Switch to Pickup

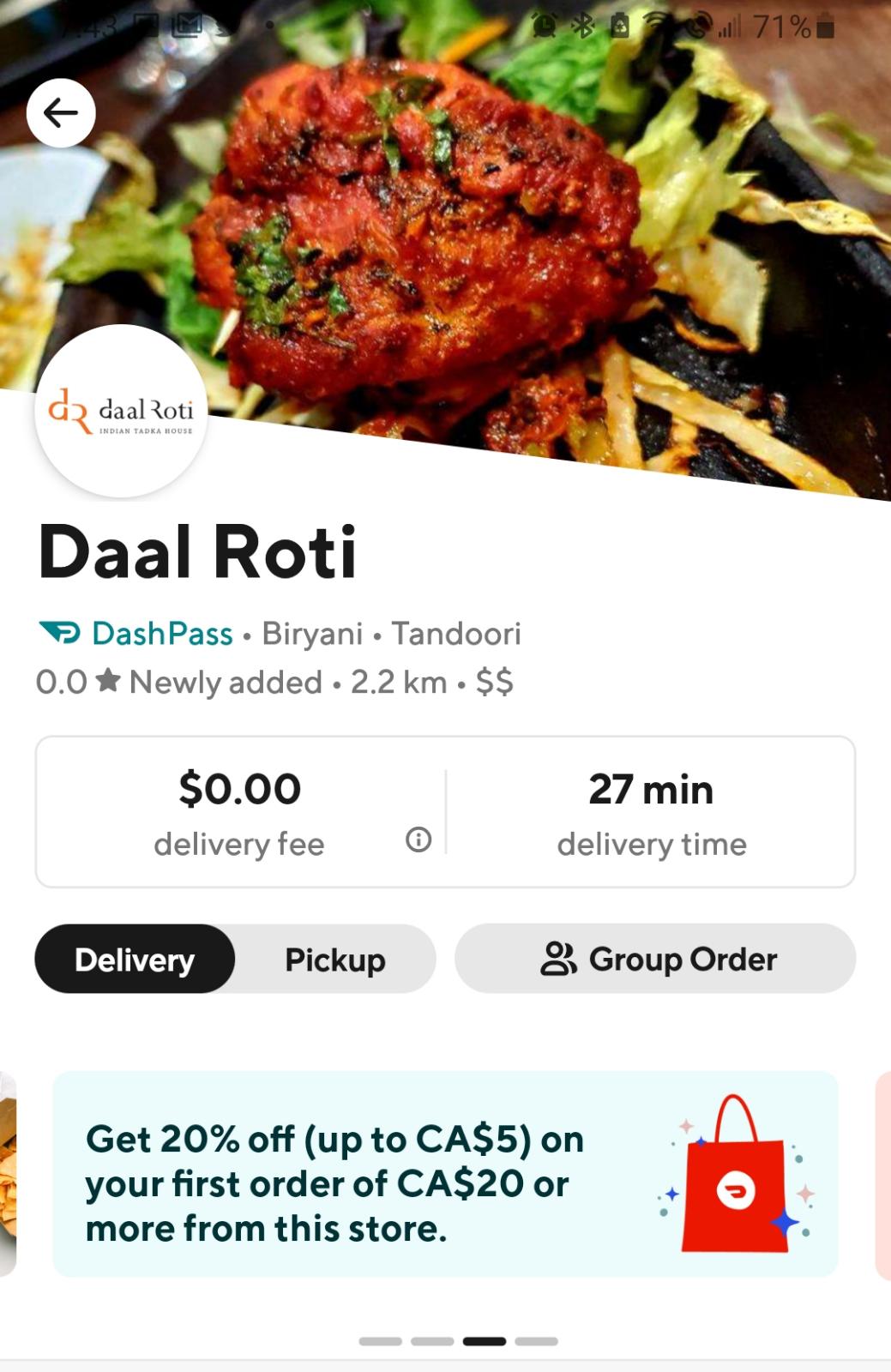point(334,959)
